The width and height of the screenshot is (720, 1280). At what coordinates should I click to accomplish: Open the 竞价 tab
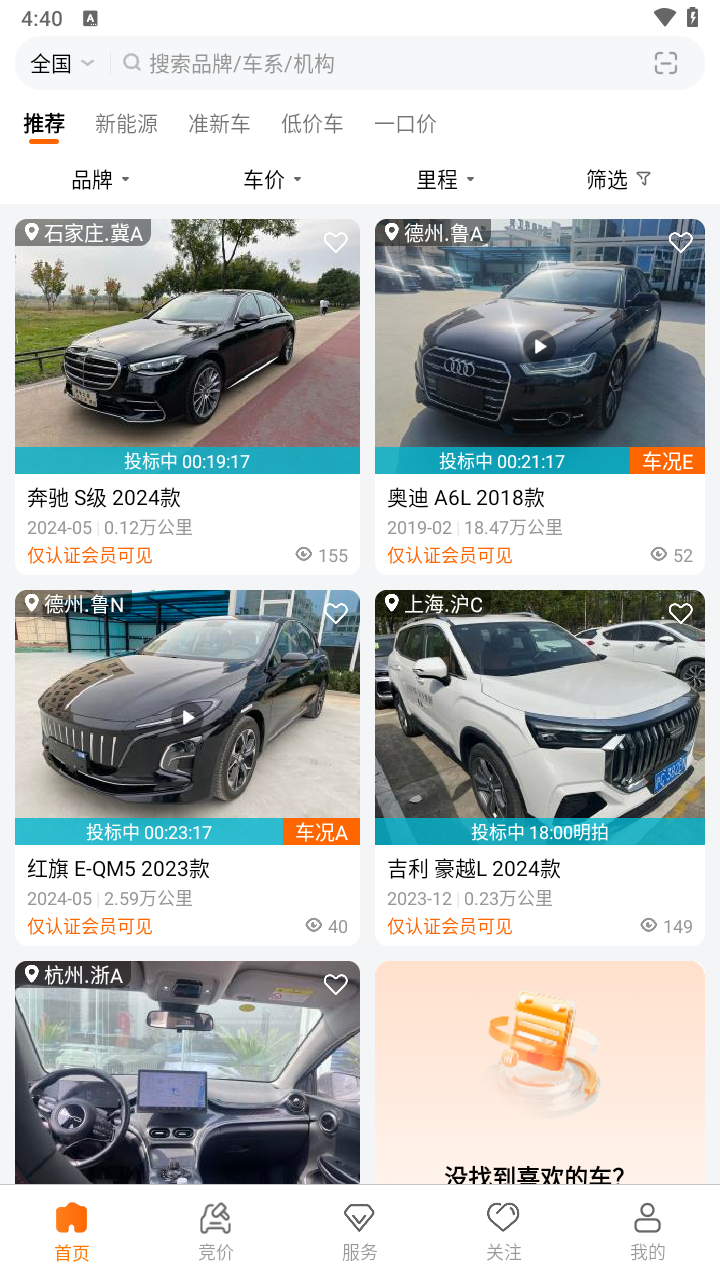tap(216, 1232)
